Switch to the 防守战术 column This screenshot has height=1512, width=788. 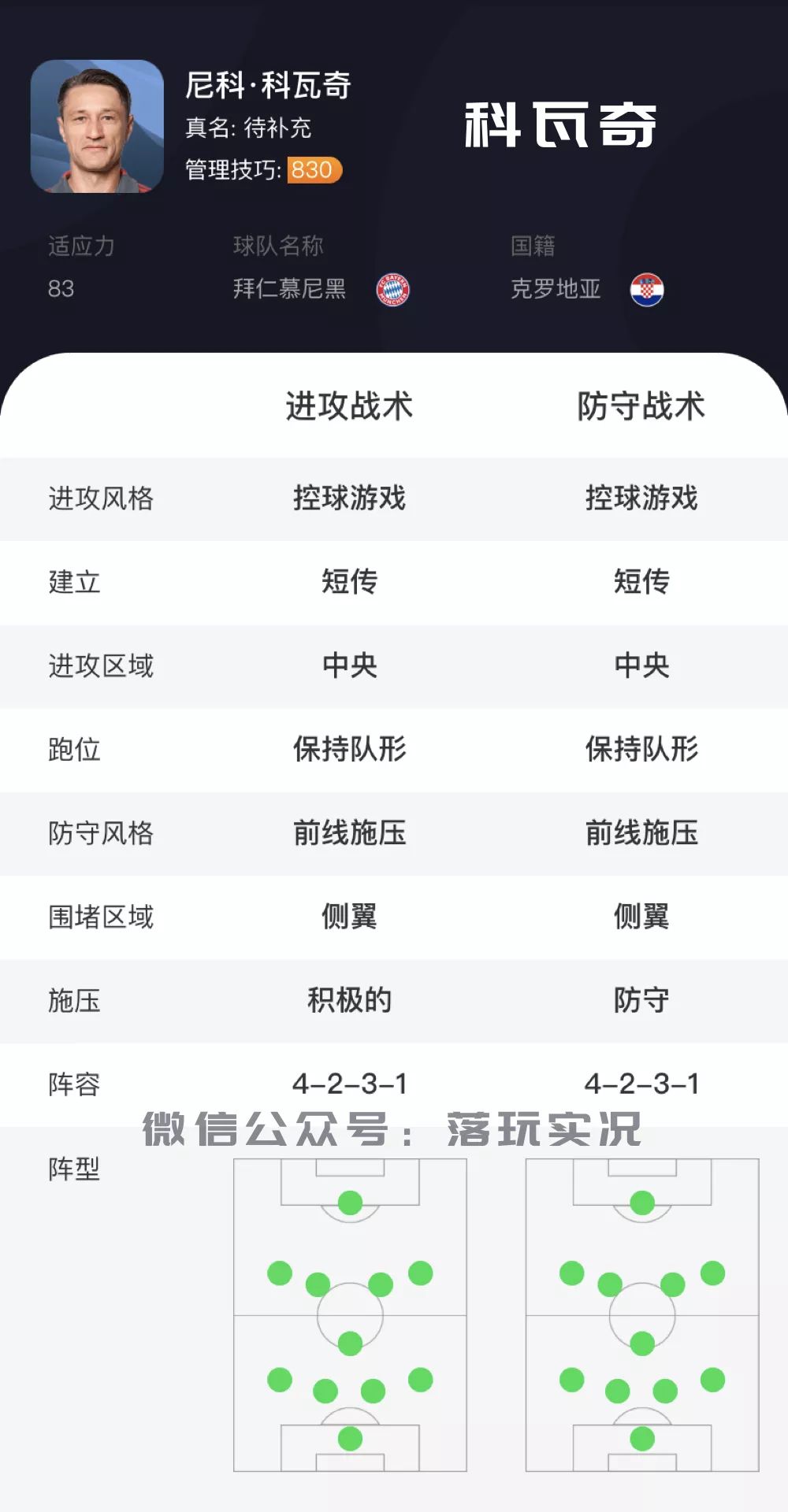(x=641, y=408)
